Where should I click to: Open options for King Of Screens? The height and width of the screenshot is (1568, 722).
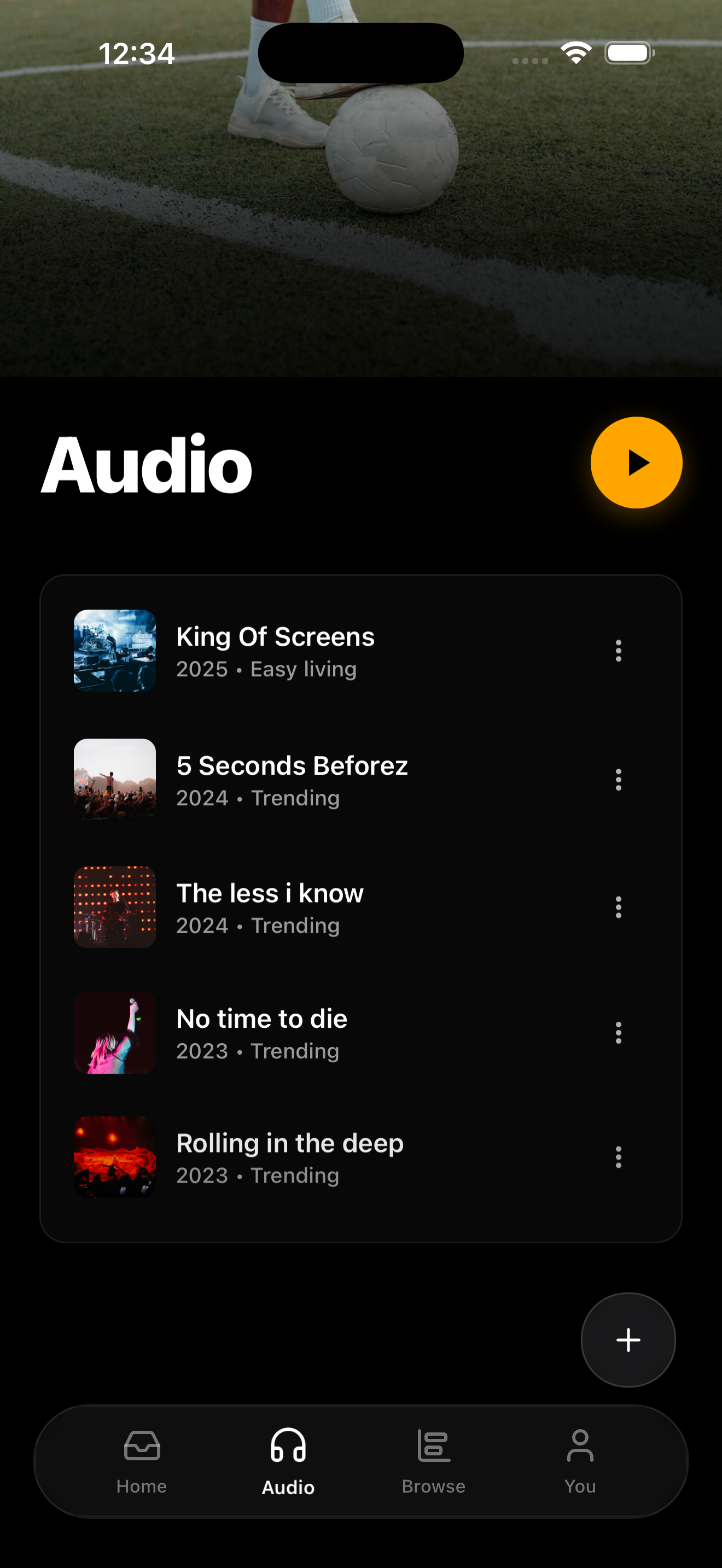tap(618, 651)
